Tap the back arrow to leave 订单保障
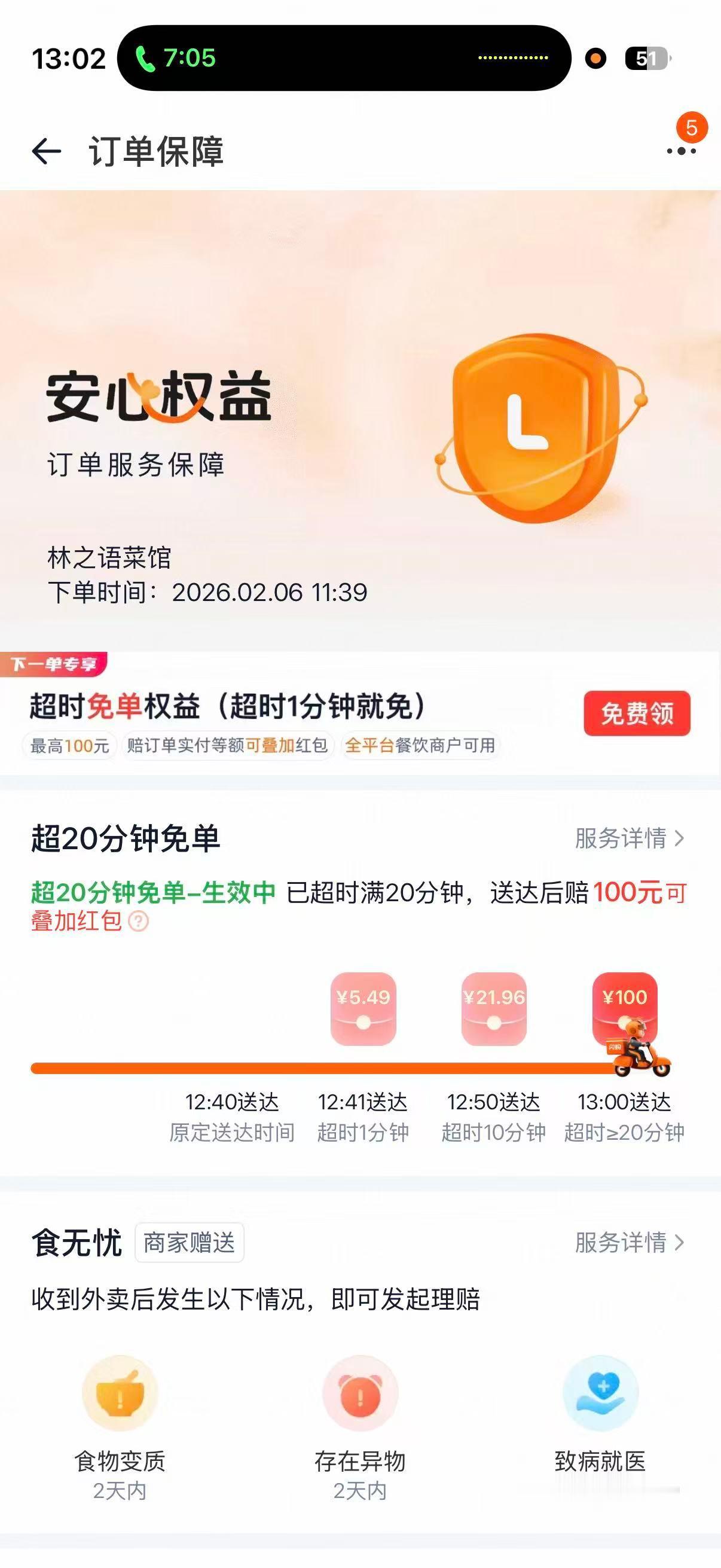 pyautogui.click(x=44, y=152)
